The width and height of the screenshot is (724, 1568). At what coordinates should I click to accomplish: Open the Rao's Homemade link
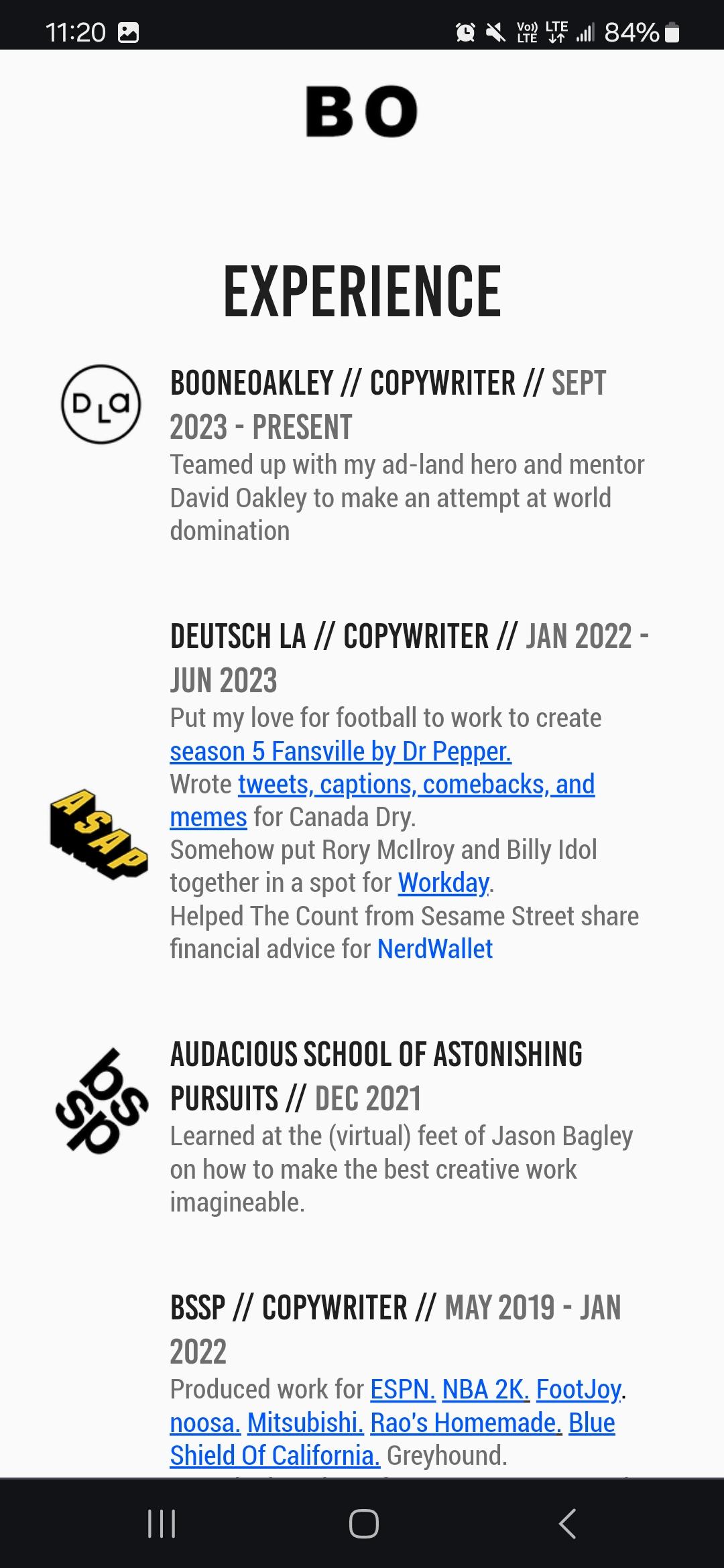pyautogui.click(x=466, y=1422)
